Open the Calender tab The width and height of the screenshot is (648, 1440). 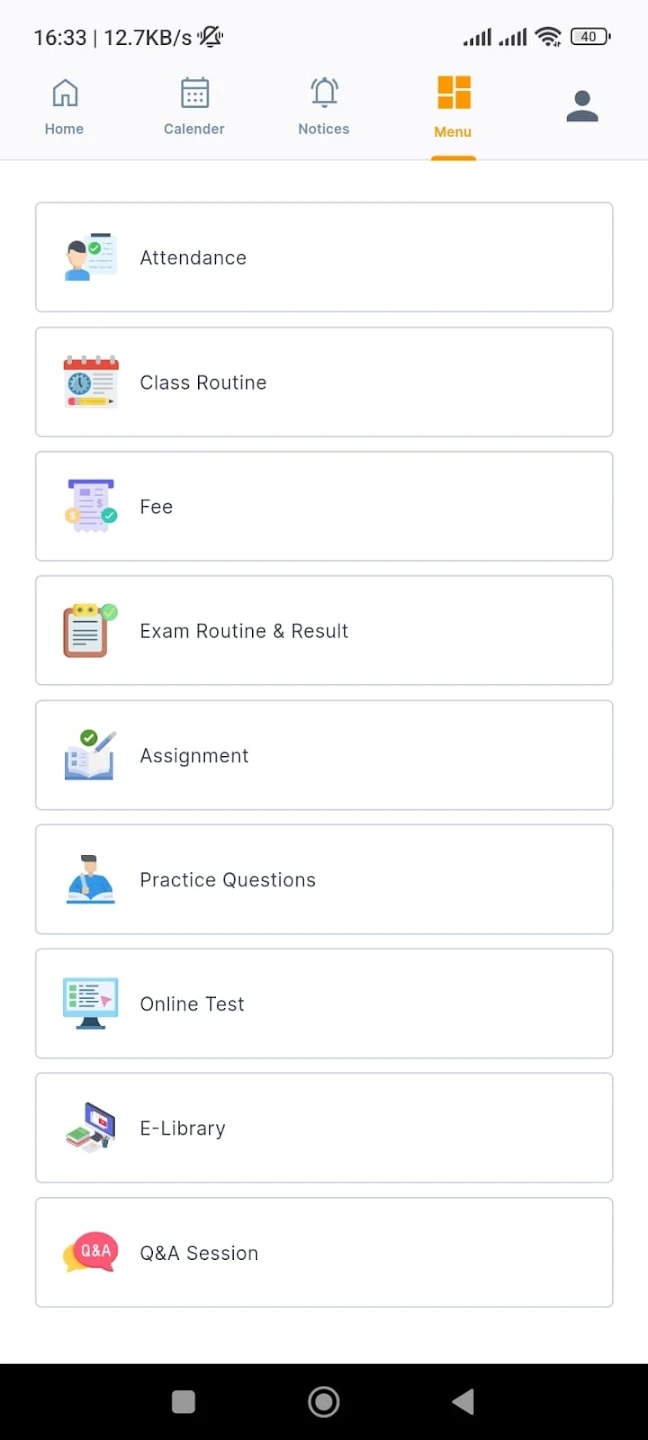(194, 108)
